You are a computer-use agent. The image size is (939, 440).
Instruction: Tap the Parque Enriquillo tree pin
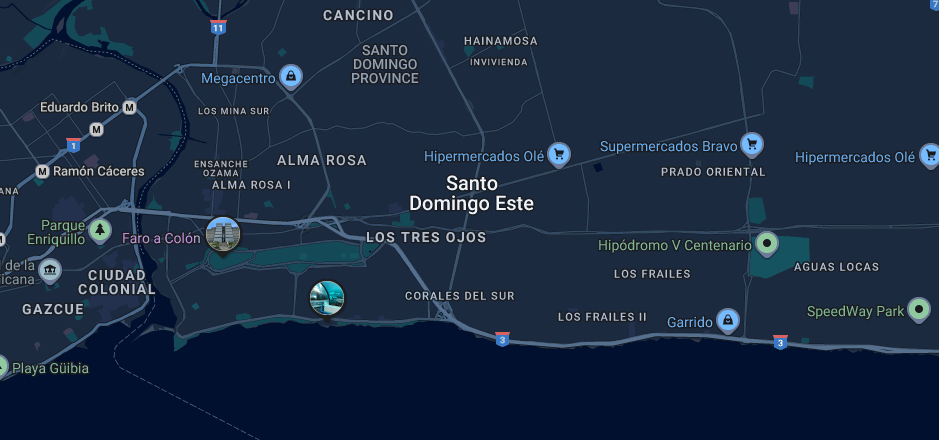point(99,231)
